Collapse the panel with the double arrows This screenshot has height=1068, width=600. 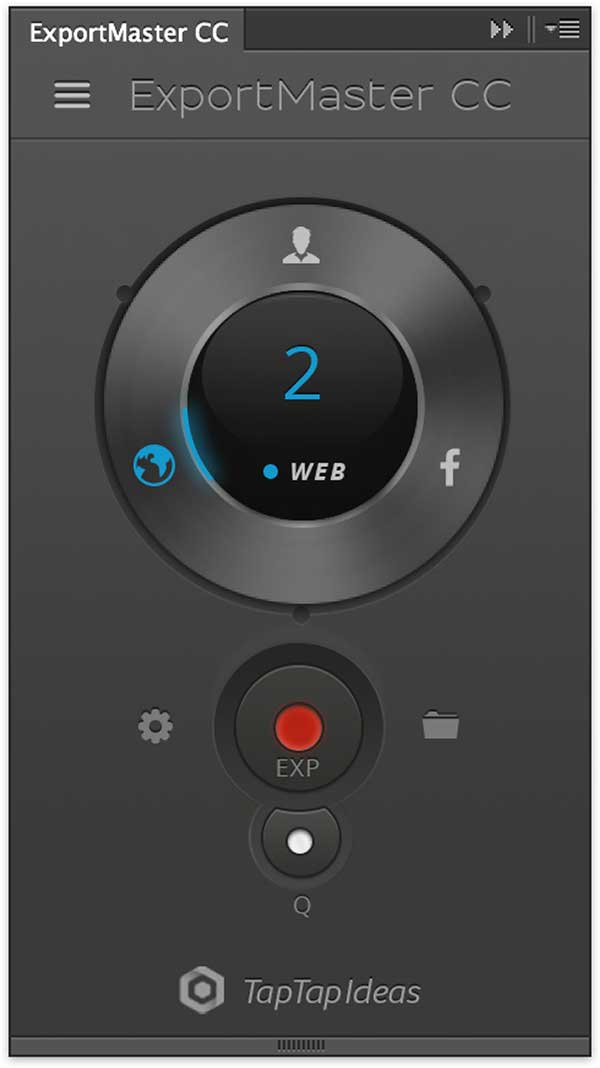coord(501,31)
